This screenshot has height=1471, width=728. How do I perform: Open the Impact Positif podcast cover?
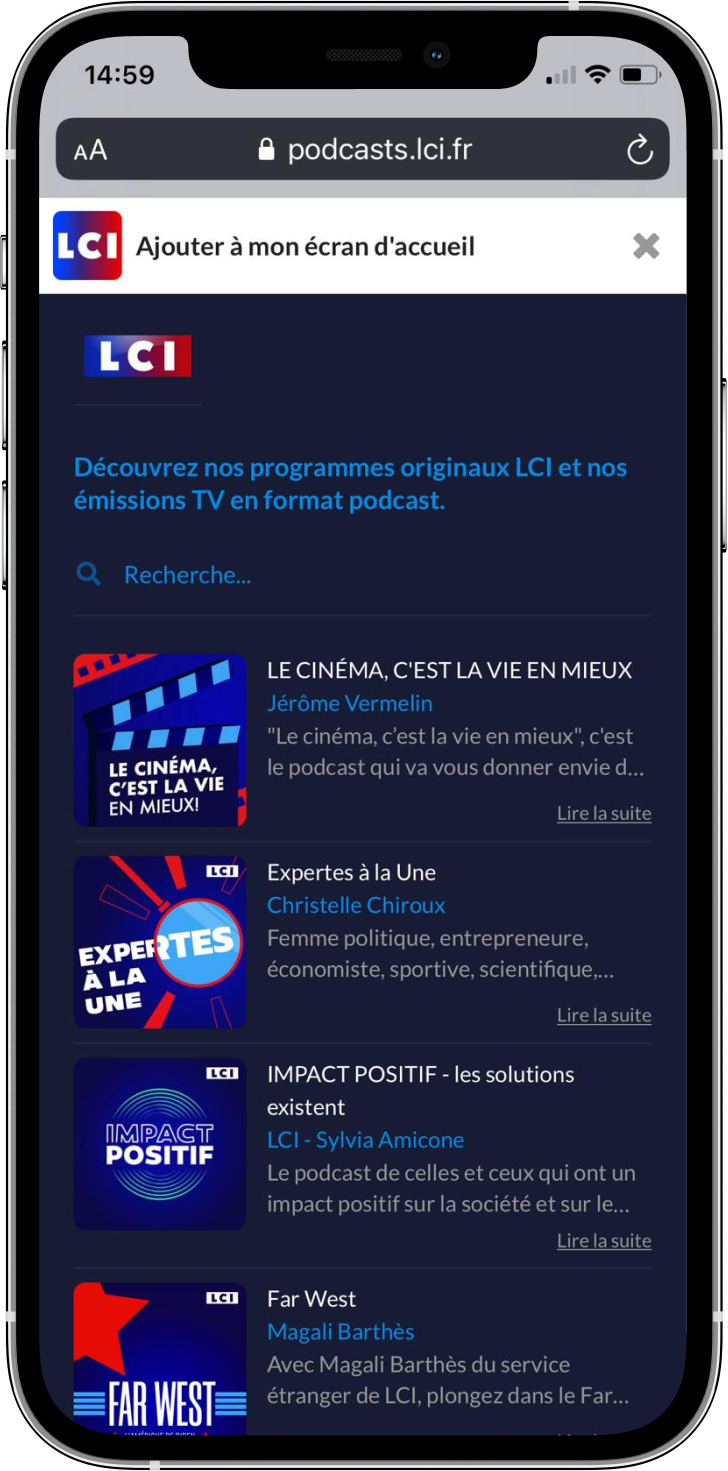coord(160,1144)
